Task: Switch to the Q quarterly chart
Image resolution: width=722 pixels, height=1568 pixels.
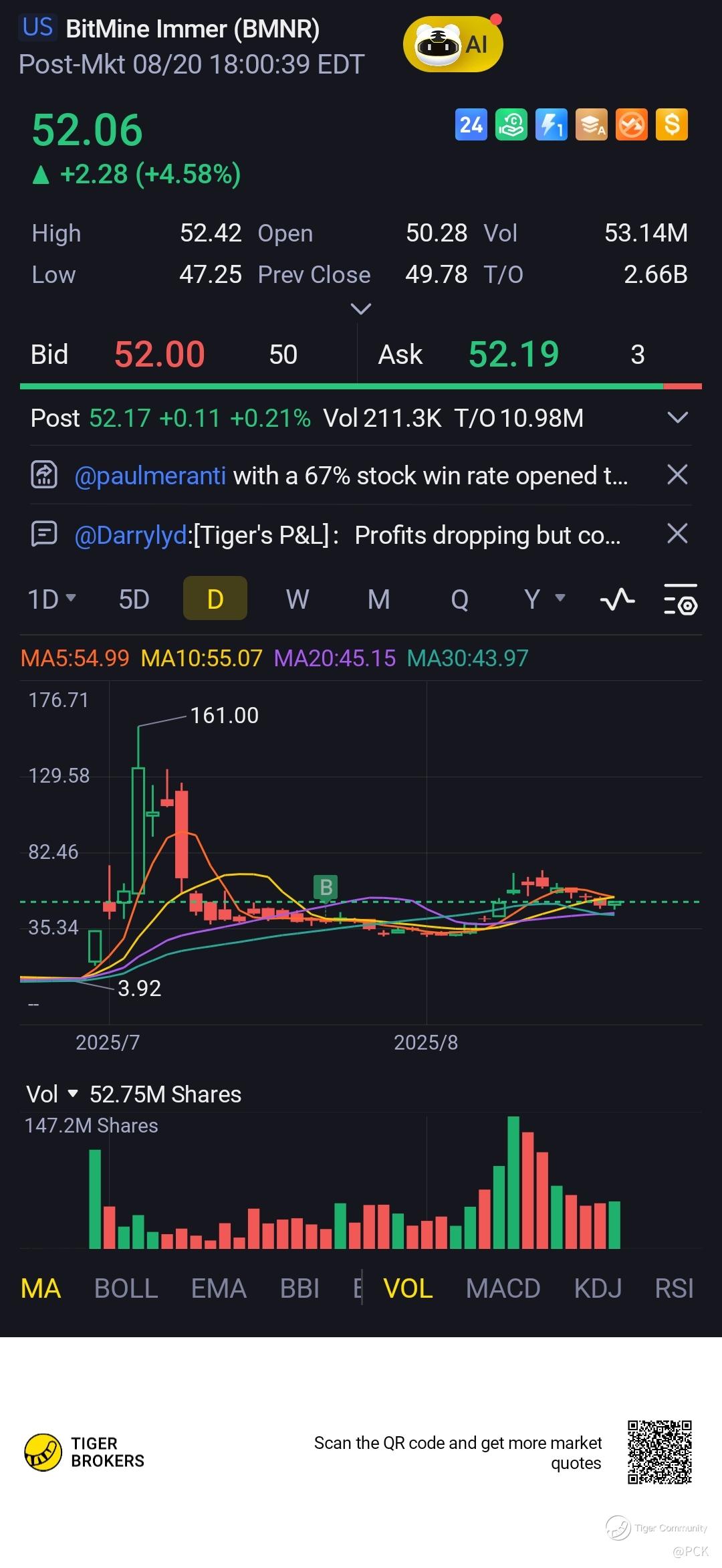Action: (x=459, y=599)
